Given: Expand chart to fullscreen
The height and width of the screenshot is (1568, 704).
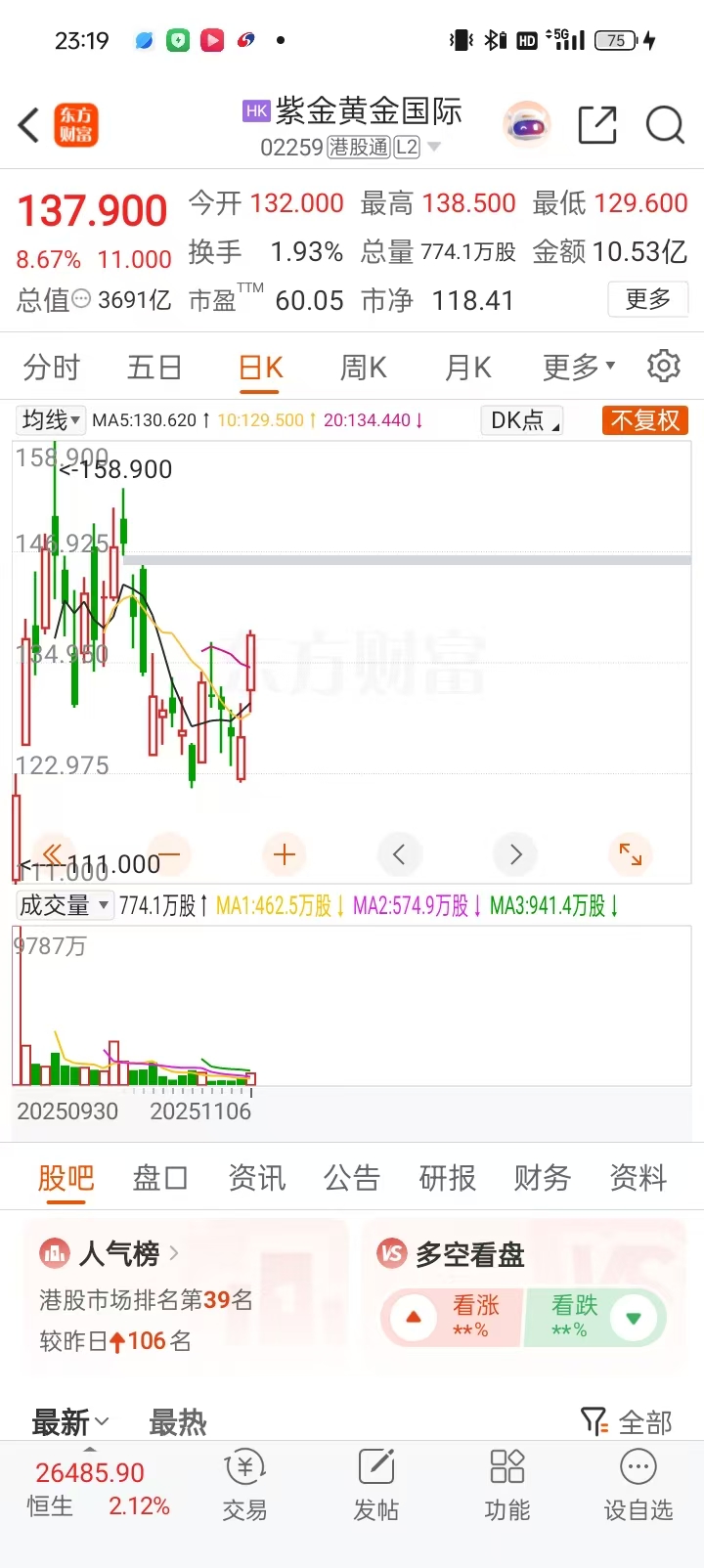Looking at the screenshot, I should (631, 854).
